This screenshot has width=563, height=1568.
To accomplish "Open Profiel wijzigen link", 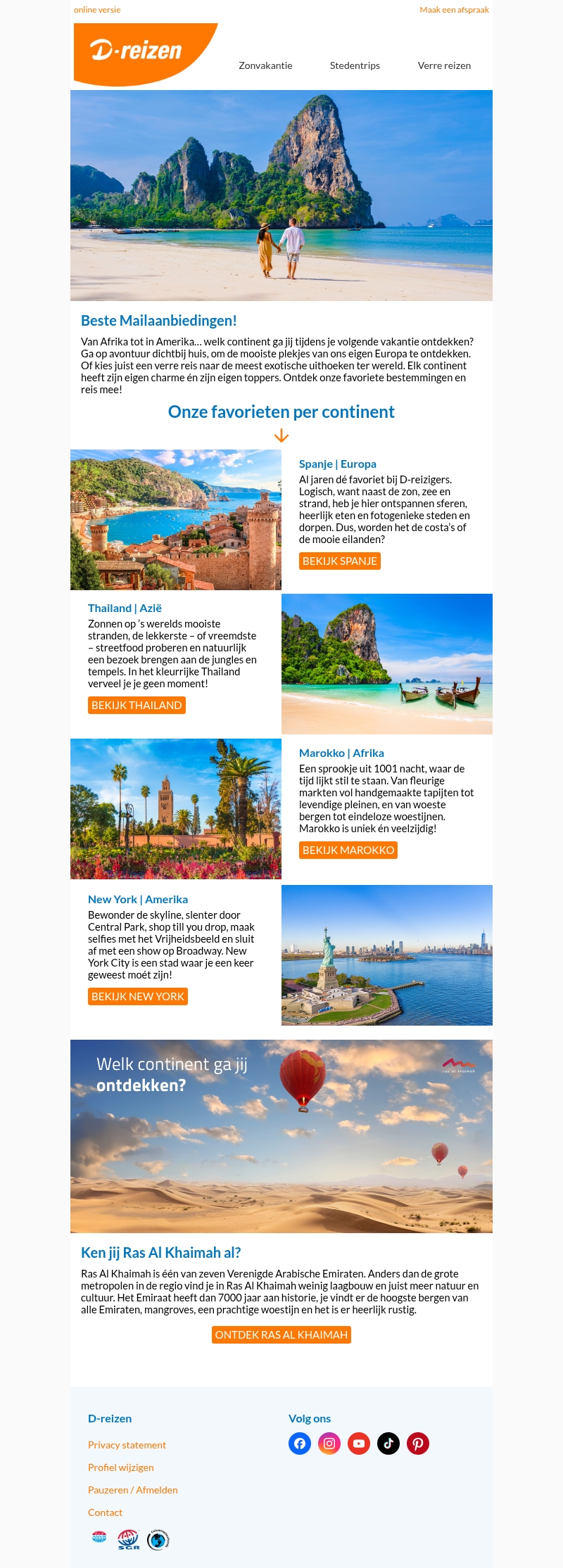I will (120, 1467).
